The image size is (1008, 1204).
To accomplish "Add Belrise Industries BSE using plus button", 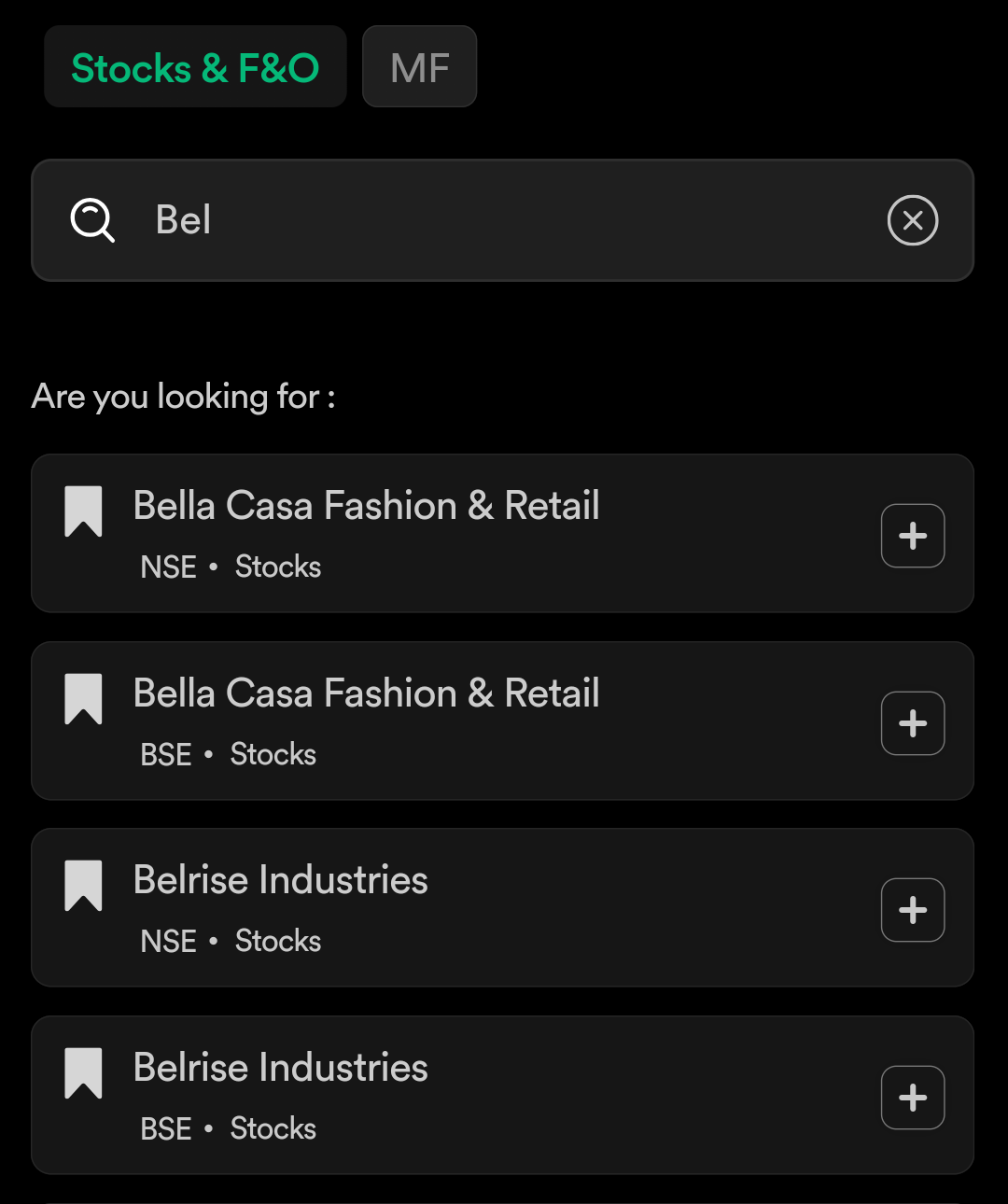I will click(x=912, y=1098).
